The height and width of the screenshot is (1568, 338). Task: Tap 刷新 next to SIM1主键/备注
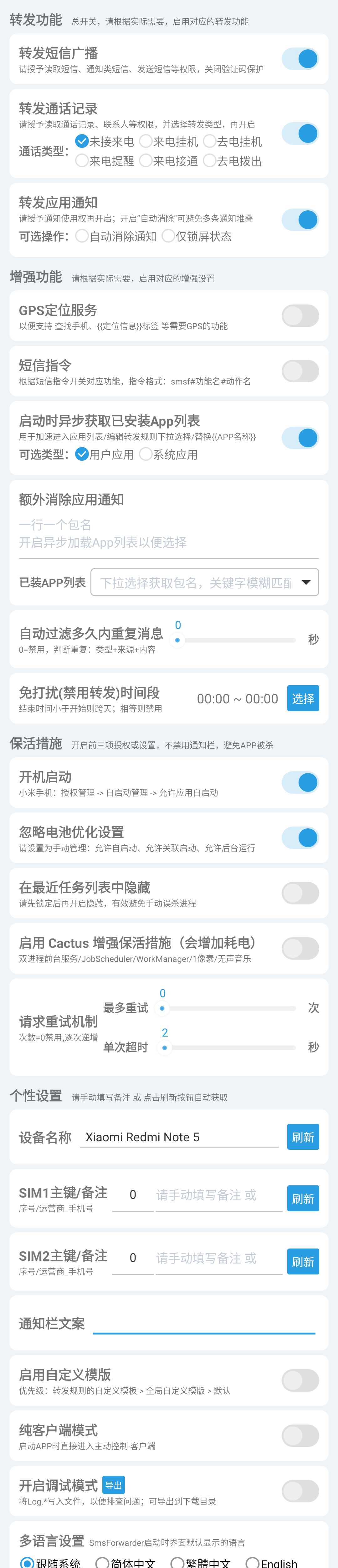(x=303, y=1199)
